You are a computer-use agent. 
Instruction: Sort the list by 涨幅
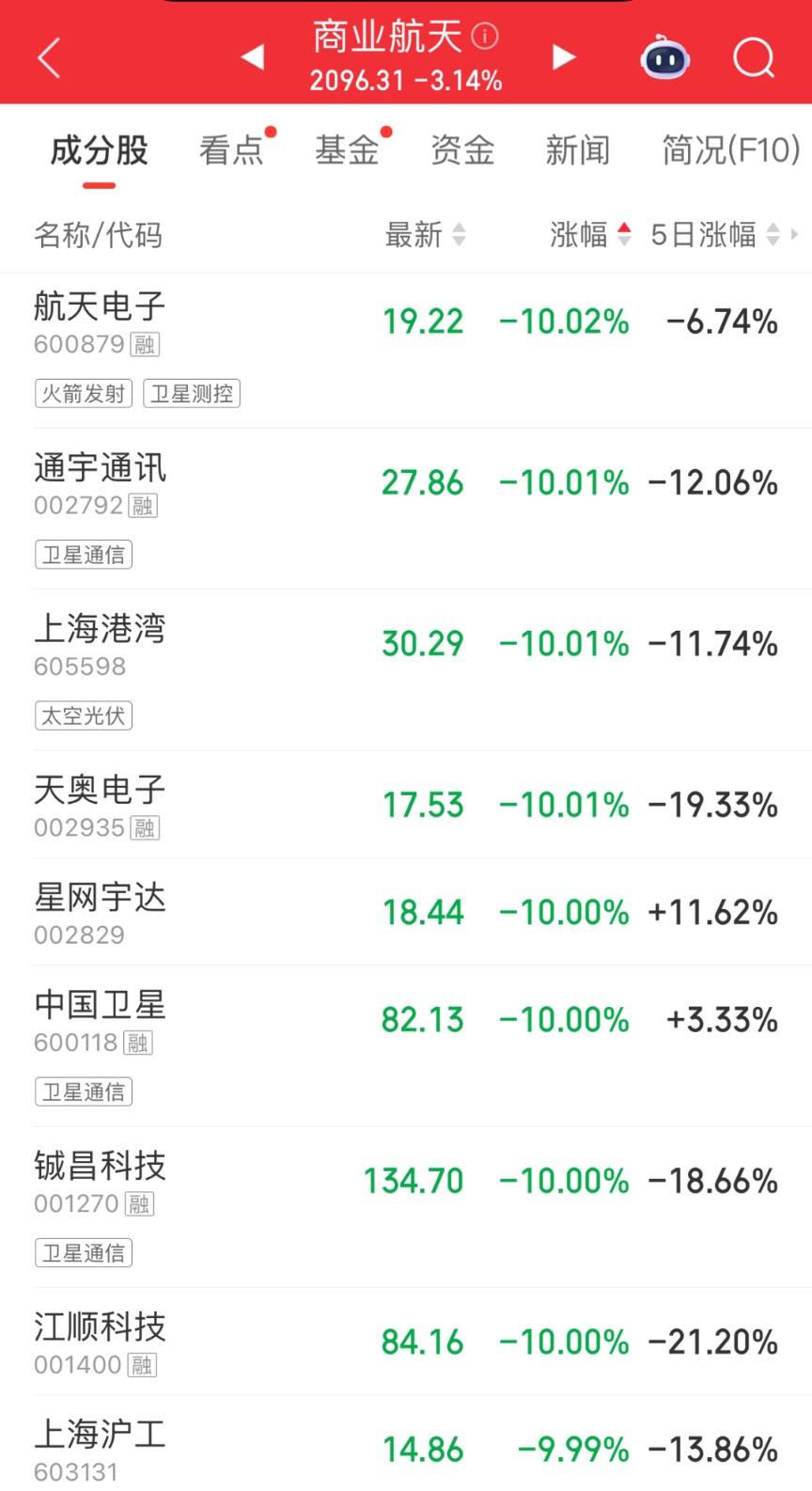pyautogui.click(x=590, y=234)
